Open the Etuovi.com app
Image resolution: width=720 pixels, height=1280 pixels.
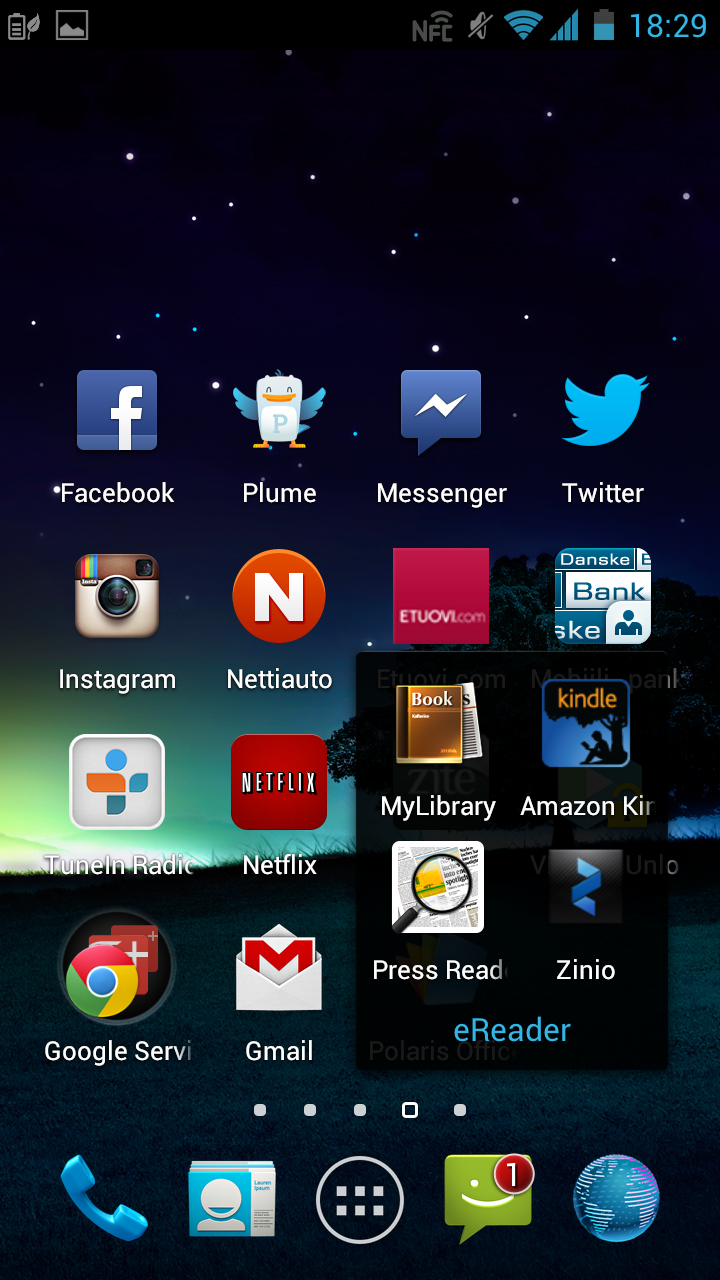[x=441, y=596]
